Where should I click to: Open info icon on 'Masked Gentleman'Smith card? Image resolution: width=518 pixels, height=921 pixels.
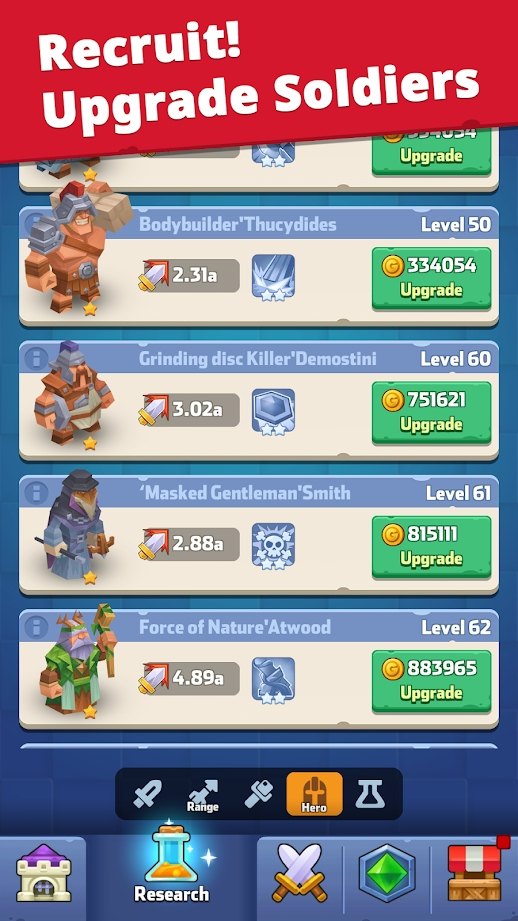click(x=36, y=492)
